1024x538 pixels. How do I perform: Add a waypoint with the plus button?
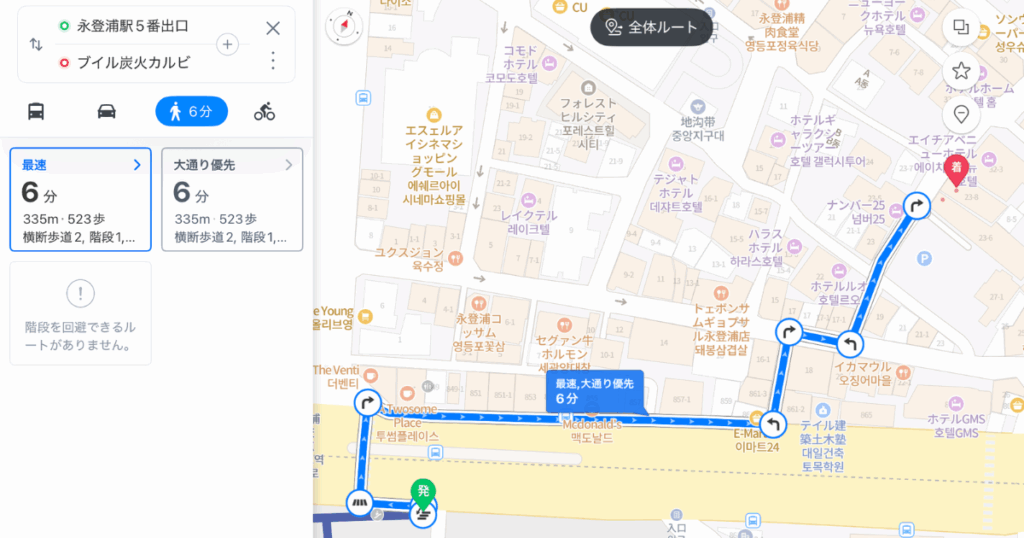pos(228,44)
